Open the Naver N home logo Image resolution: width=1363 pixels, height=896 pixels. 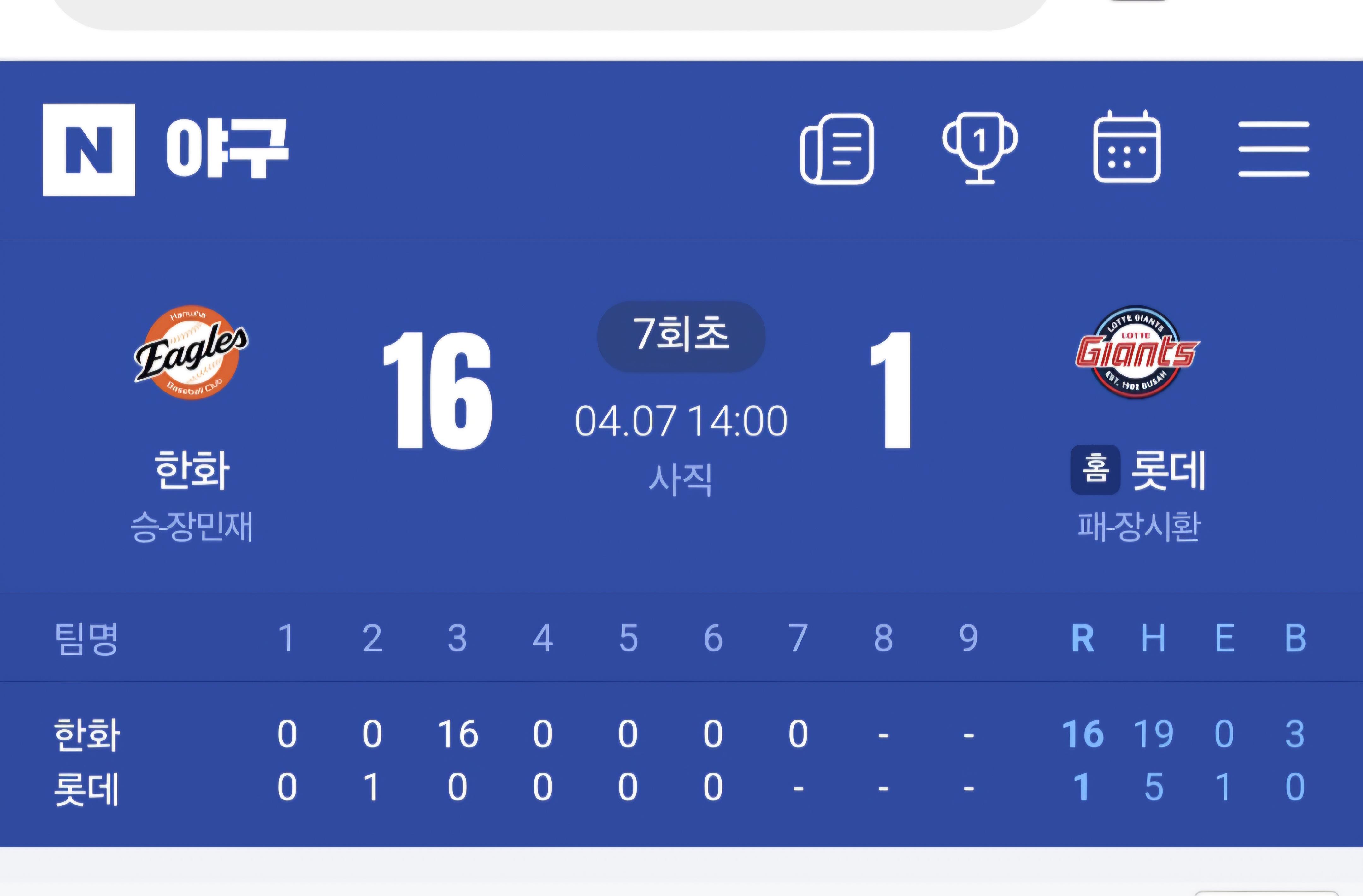[x=89, y=150]
